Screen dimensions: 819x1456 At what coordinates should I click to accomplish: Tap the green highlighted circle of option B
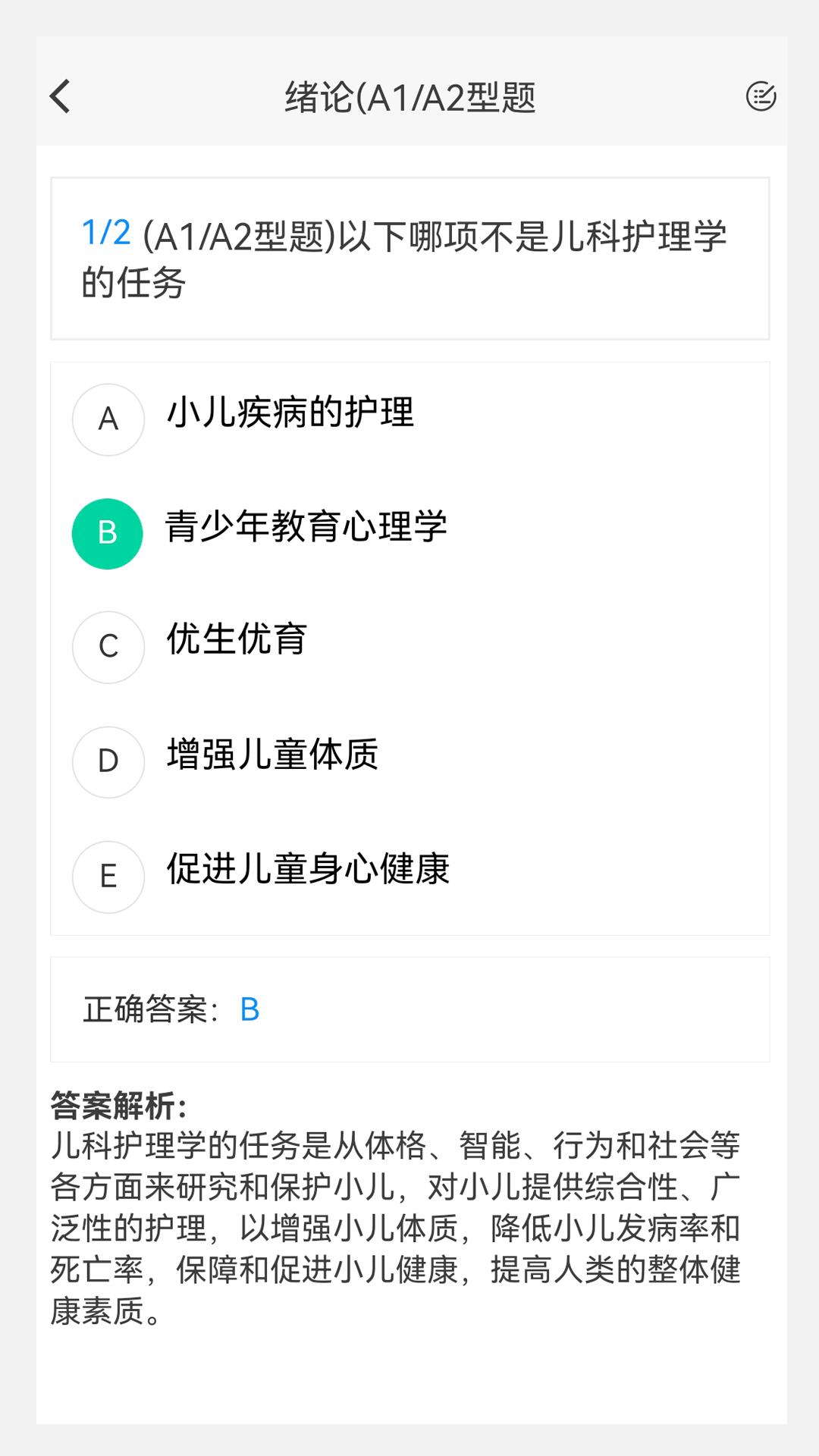(x=108, y=533)
